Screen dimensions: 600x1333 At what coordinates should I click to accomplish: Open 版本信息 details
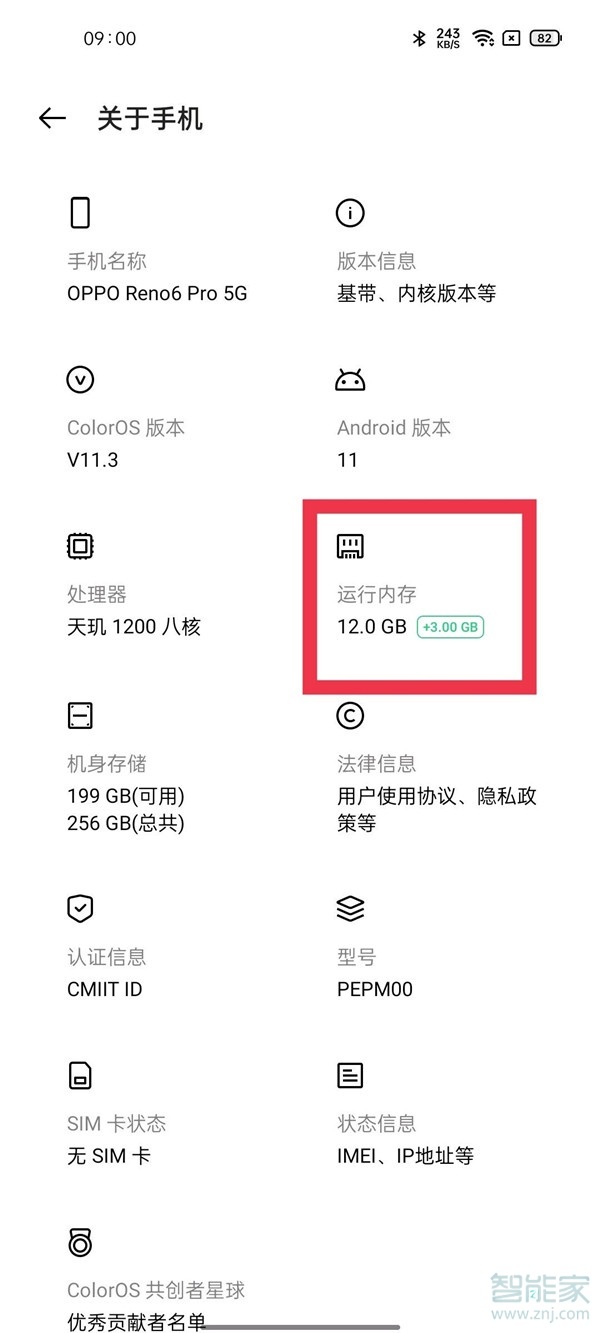416,277
